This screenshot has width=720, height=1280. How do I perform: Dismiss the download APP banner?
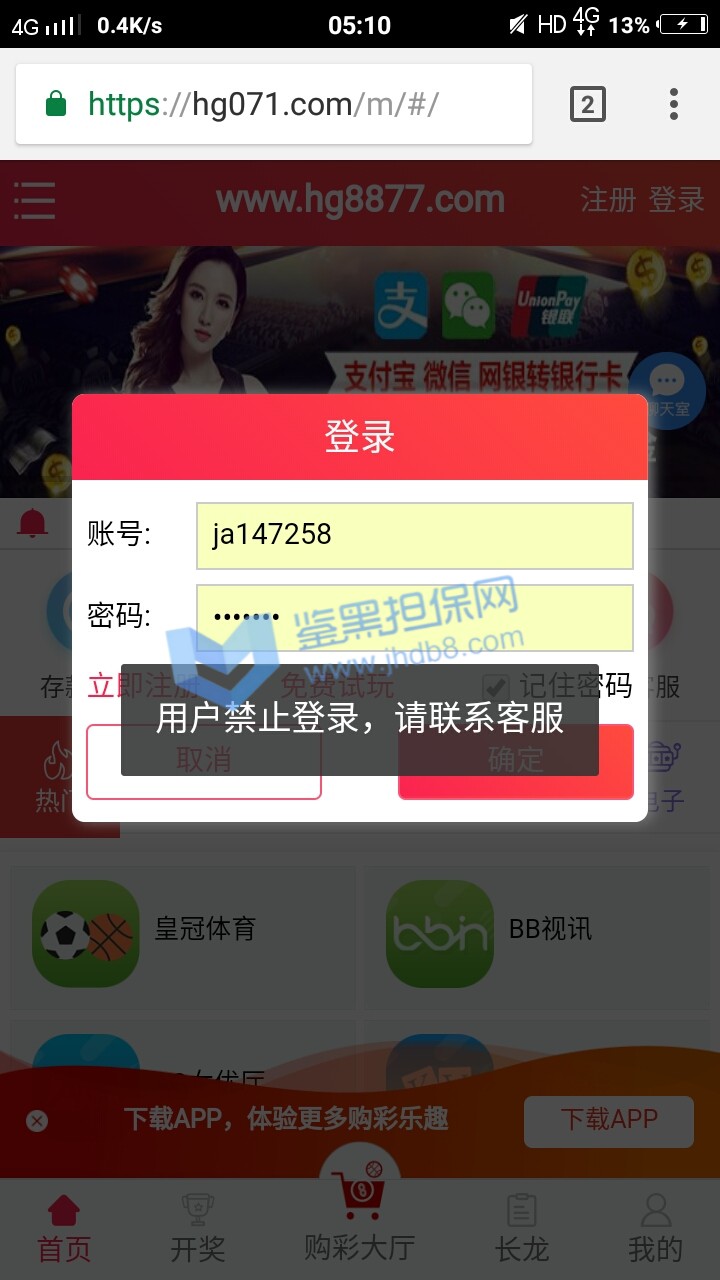click(37, 1121)
